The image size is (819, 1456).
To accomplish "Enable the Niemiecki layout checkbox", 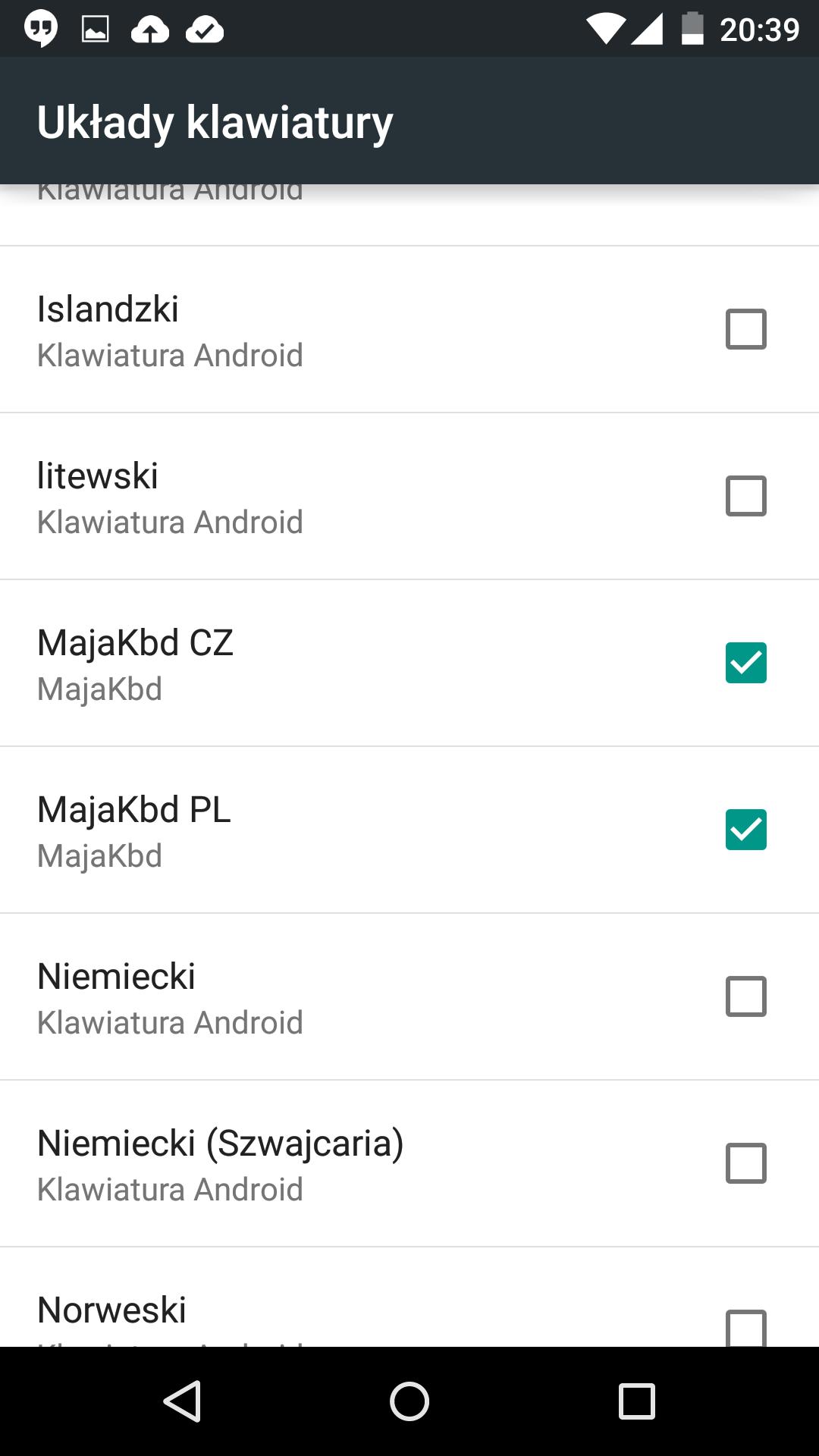I will [x=746, y=996].
